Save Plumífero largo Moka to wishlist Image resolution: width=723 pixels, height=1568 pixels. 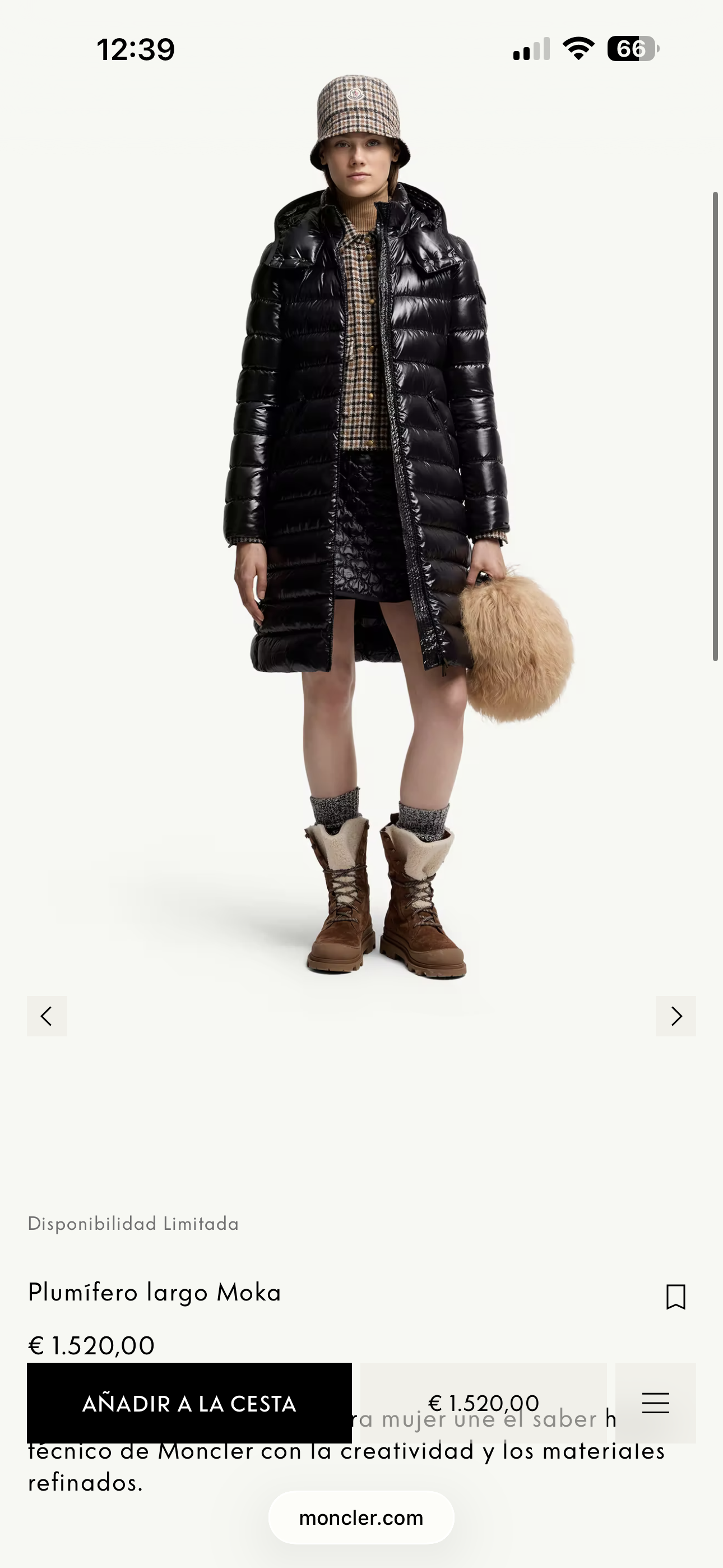(675, 1297)
